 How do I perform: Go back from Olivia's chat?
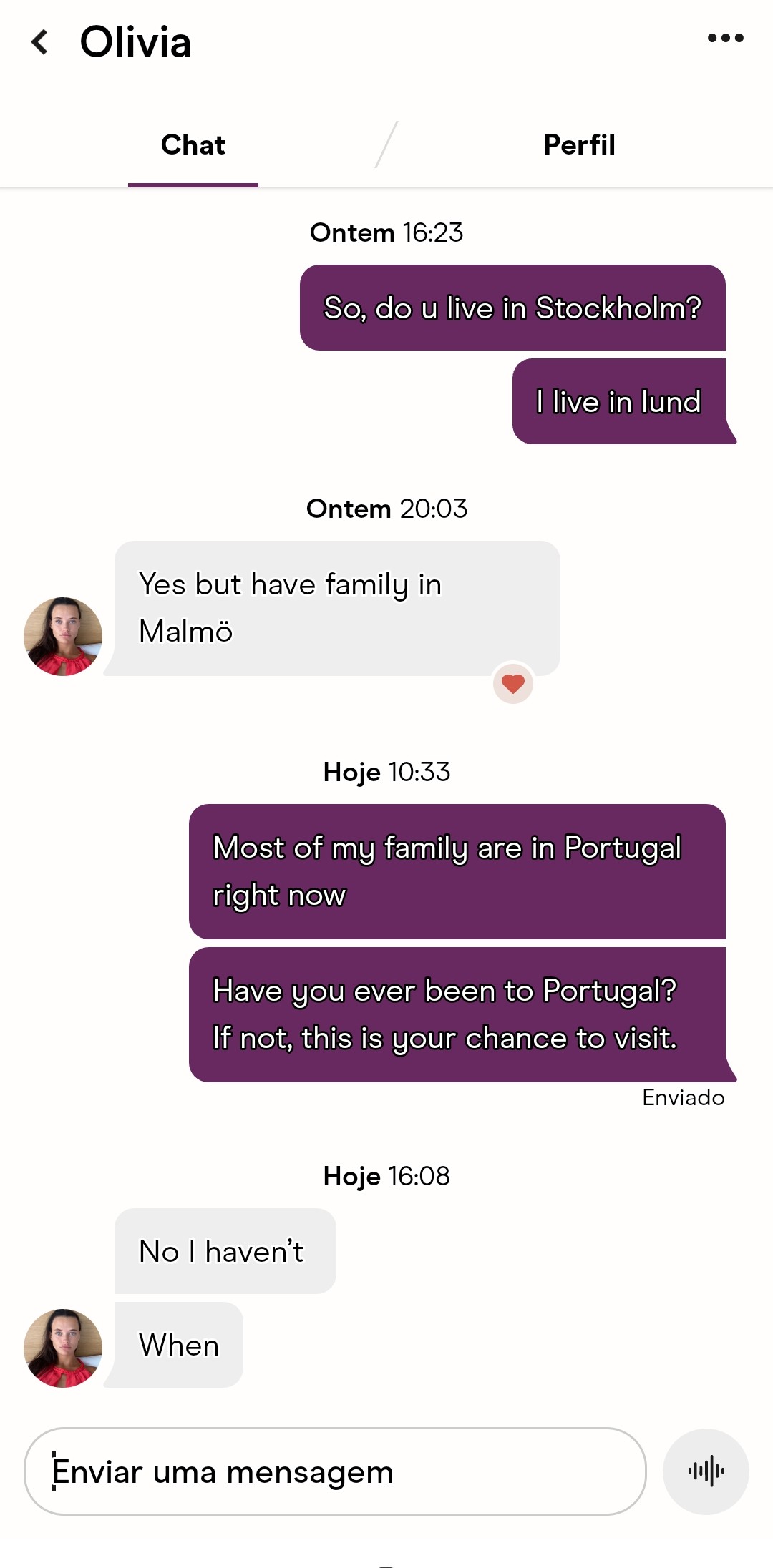point(40,41)
